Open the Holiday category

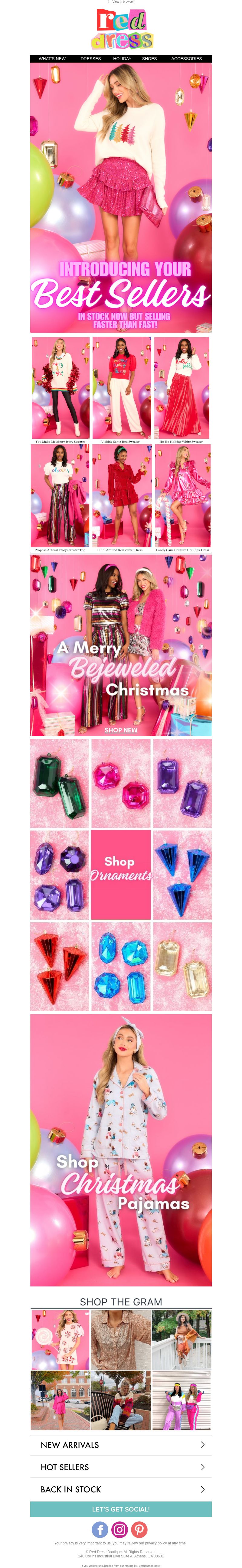122,59
